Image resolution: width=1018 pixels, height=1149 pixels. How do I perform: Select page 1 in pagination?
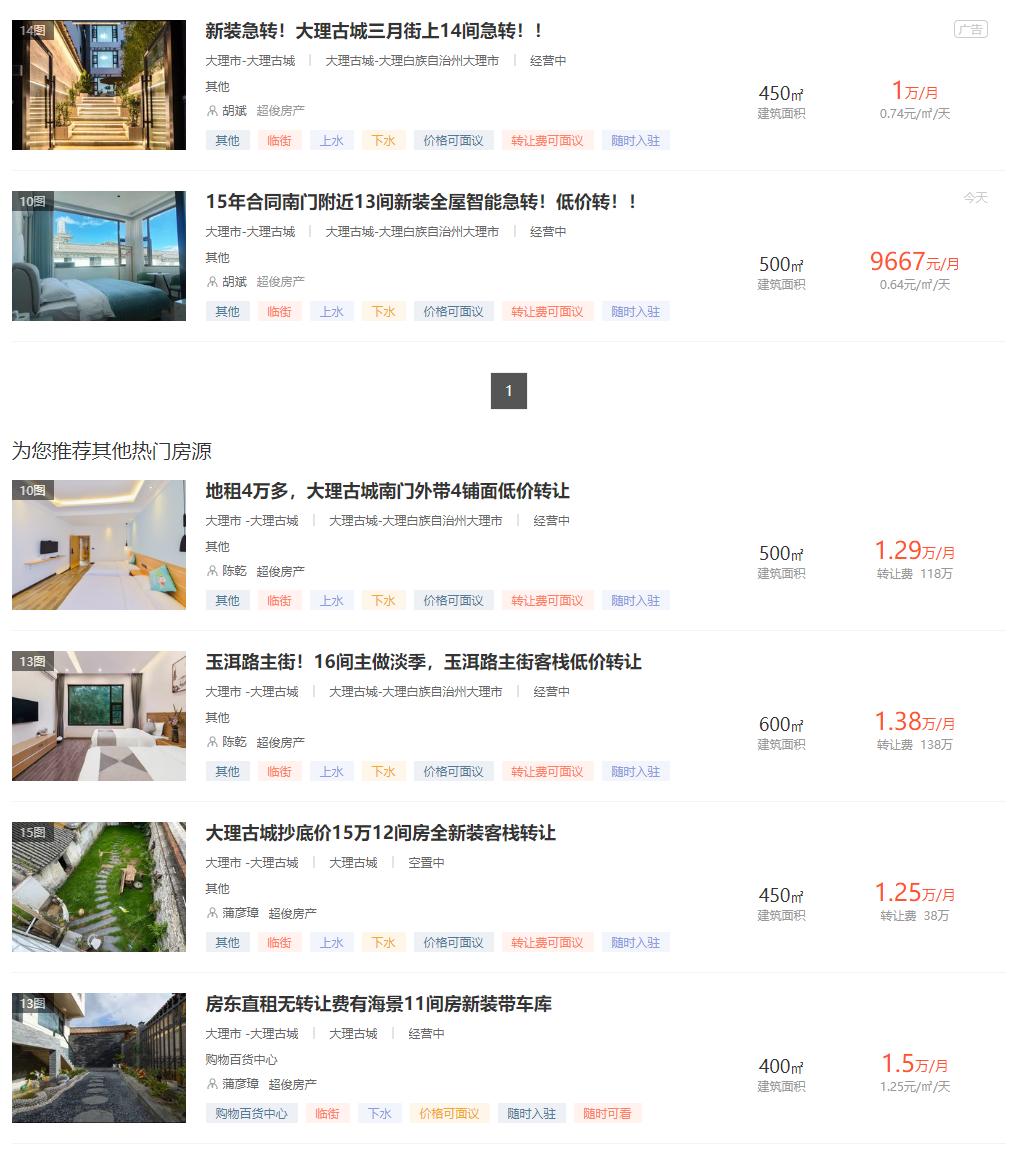[x=508, y=391]
